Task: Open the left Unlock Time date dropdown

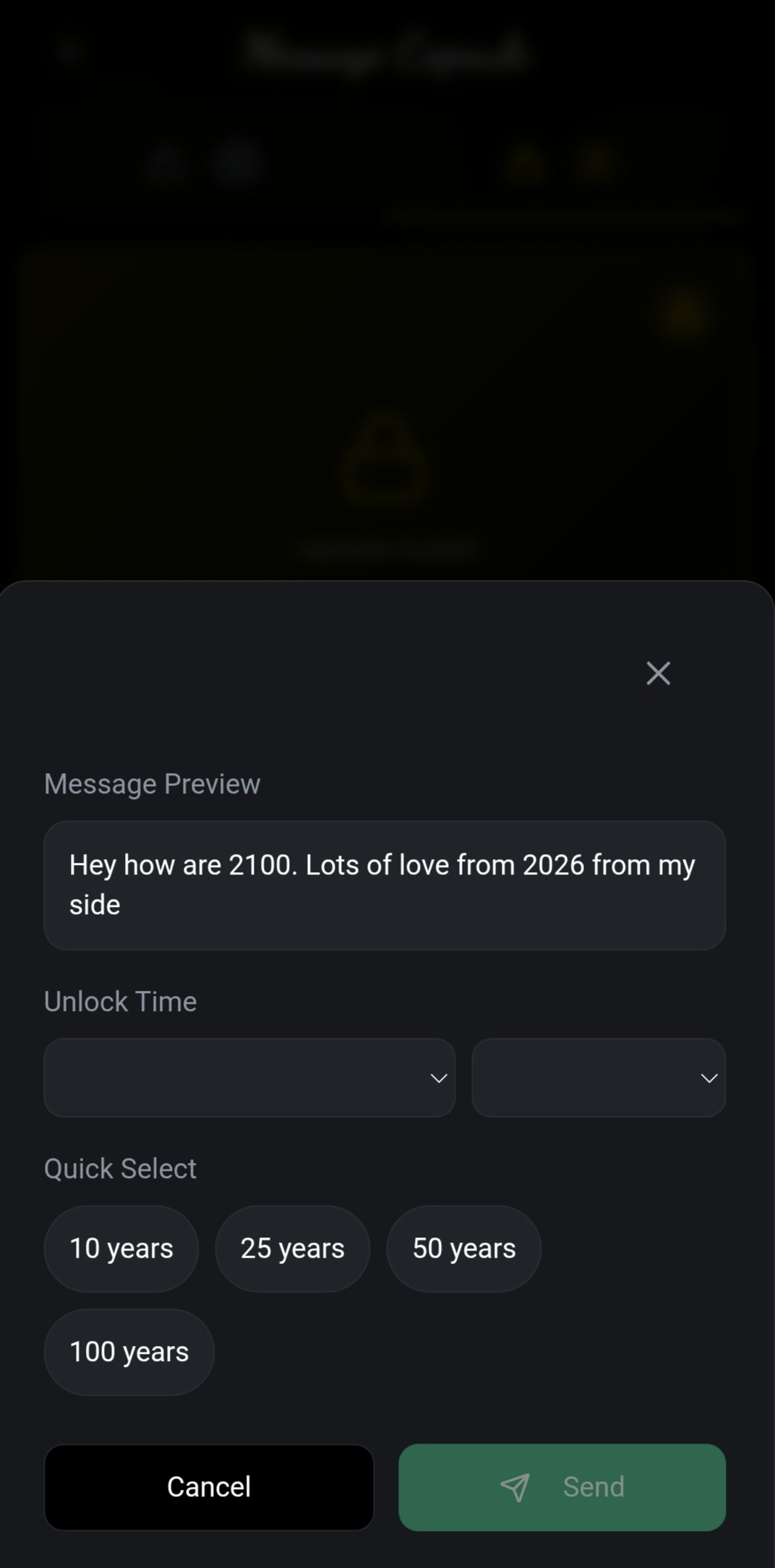Action: (249, 1078)
